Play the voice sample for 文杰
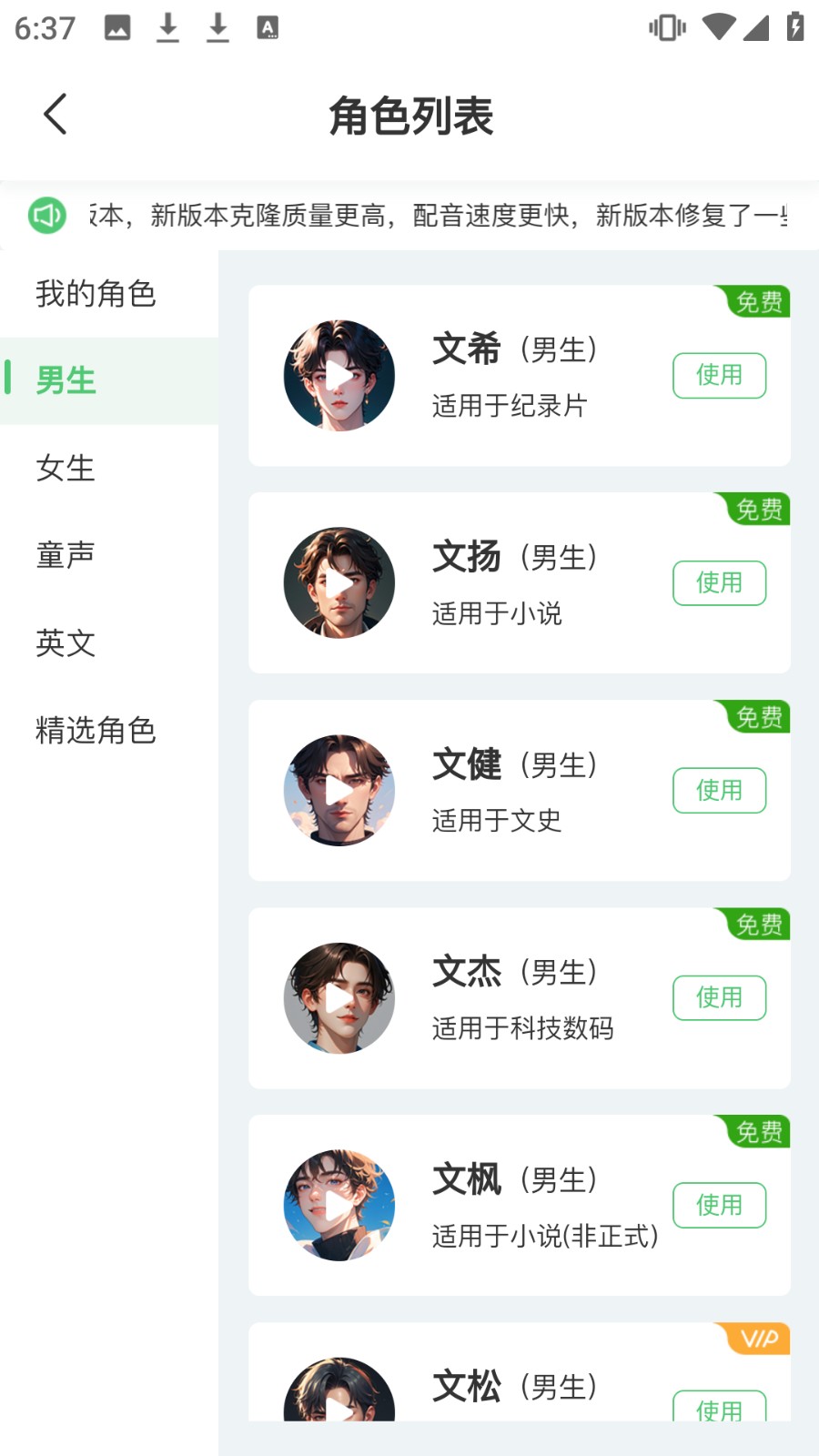The image size is (819, 1456). [x=339, y=997]
